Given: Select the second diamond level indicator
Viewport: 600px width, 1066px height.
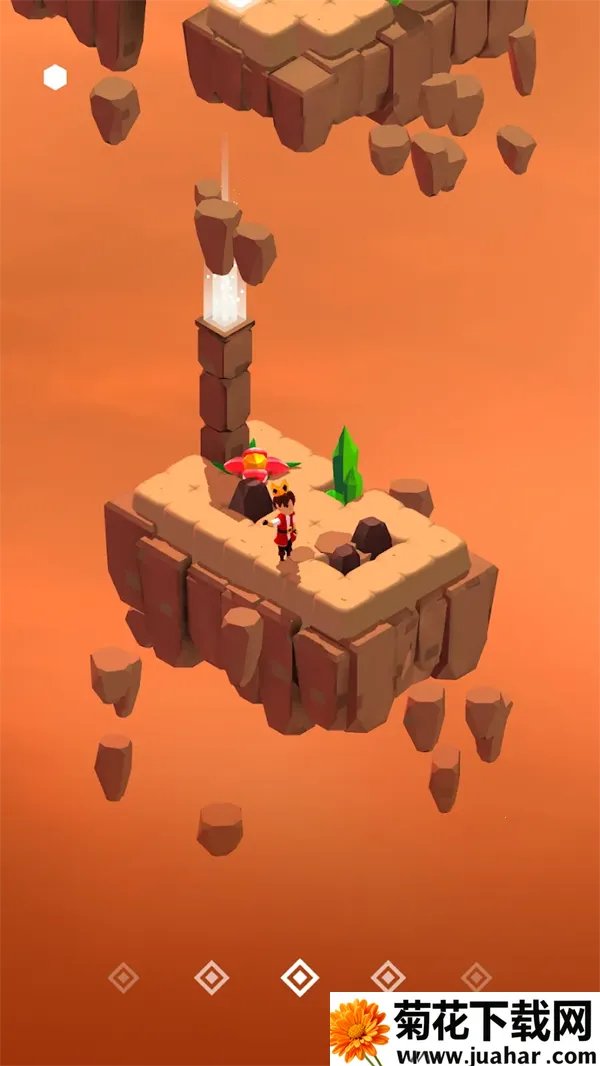Looking at the screenshot, I should (x=211, y=977).
